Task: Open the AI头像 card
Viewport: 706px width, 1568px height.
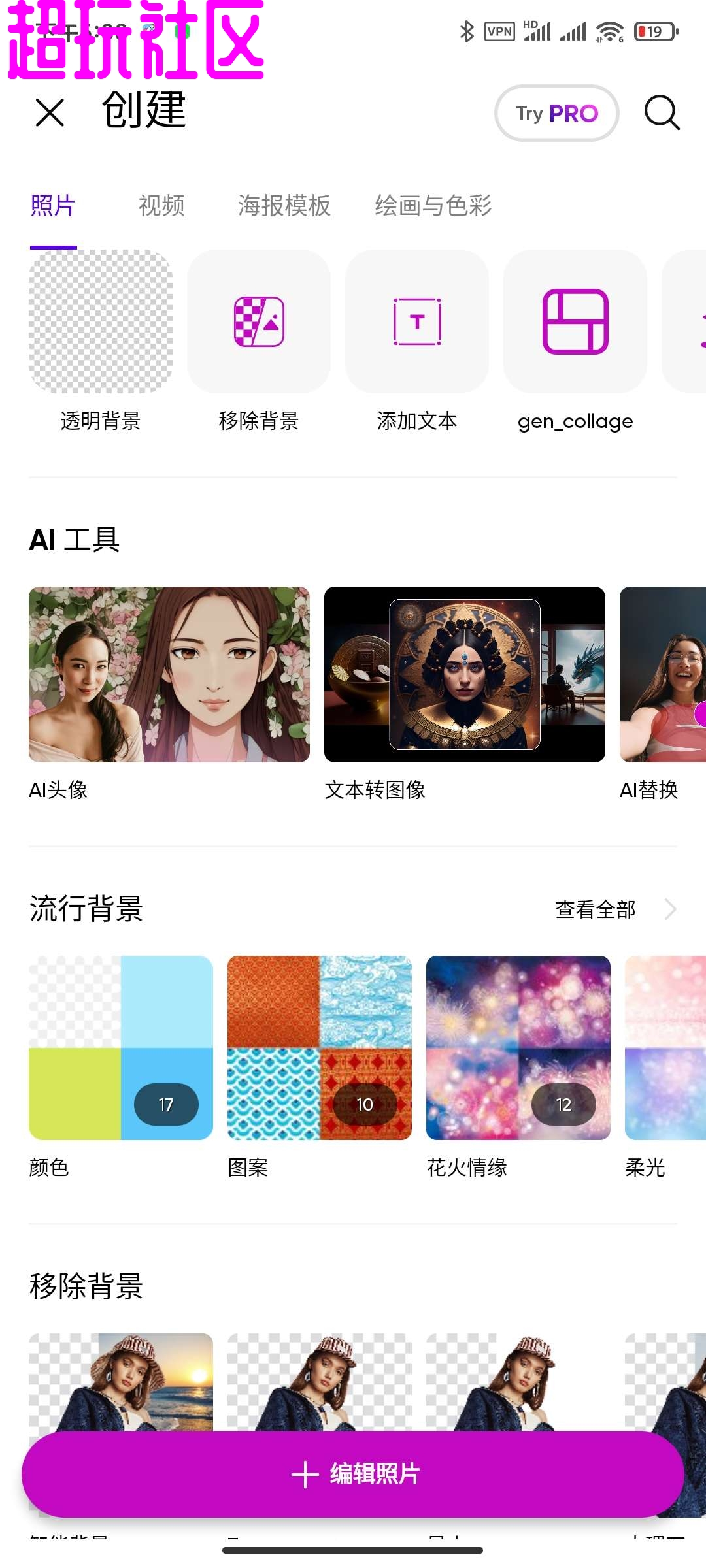Action: click(x=169, y=674)
